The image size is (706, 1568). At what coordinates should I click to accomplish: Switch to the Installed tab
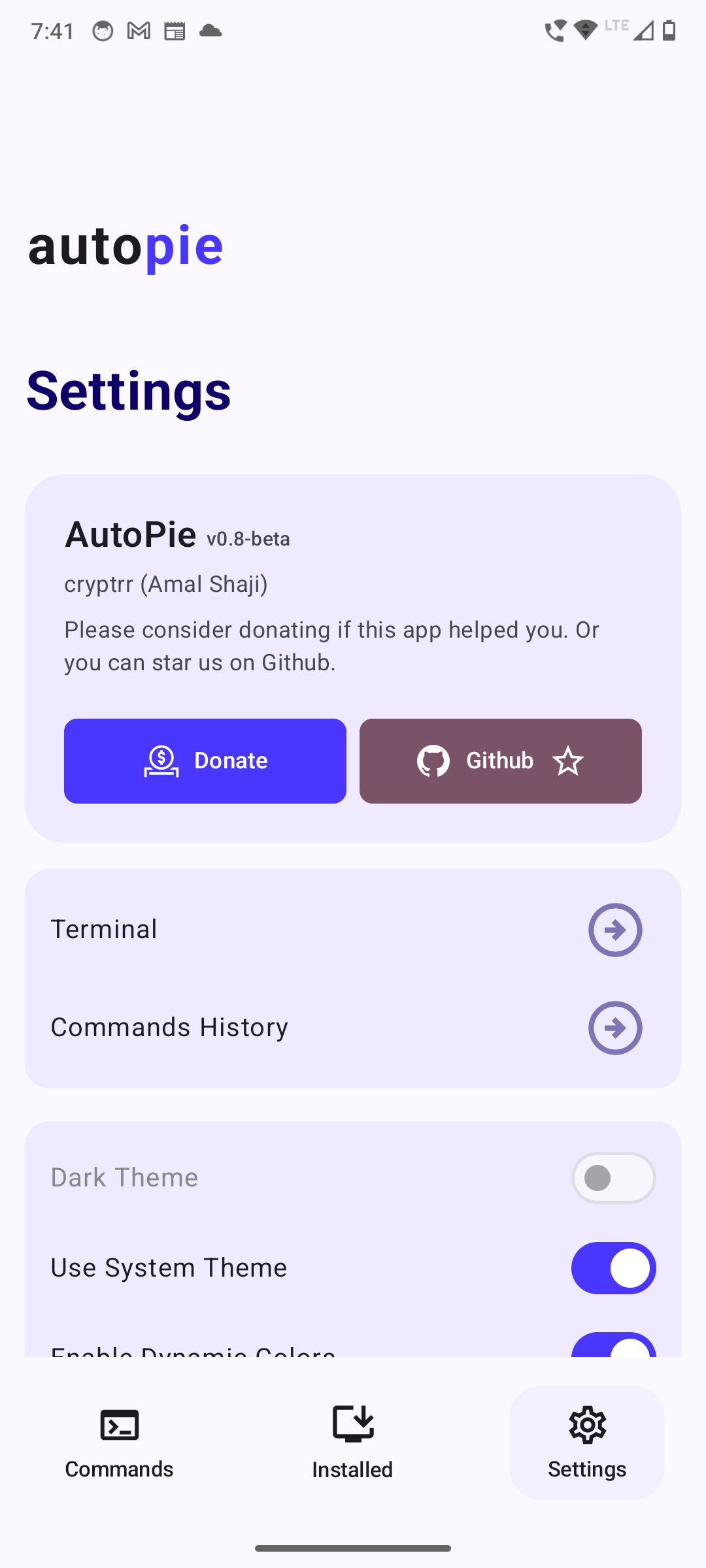(353, 1443)
